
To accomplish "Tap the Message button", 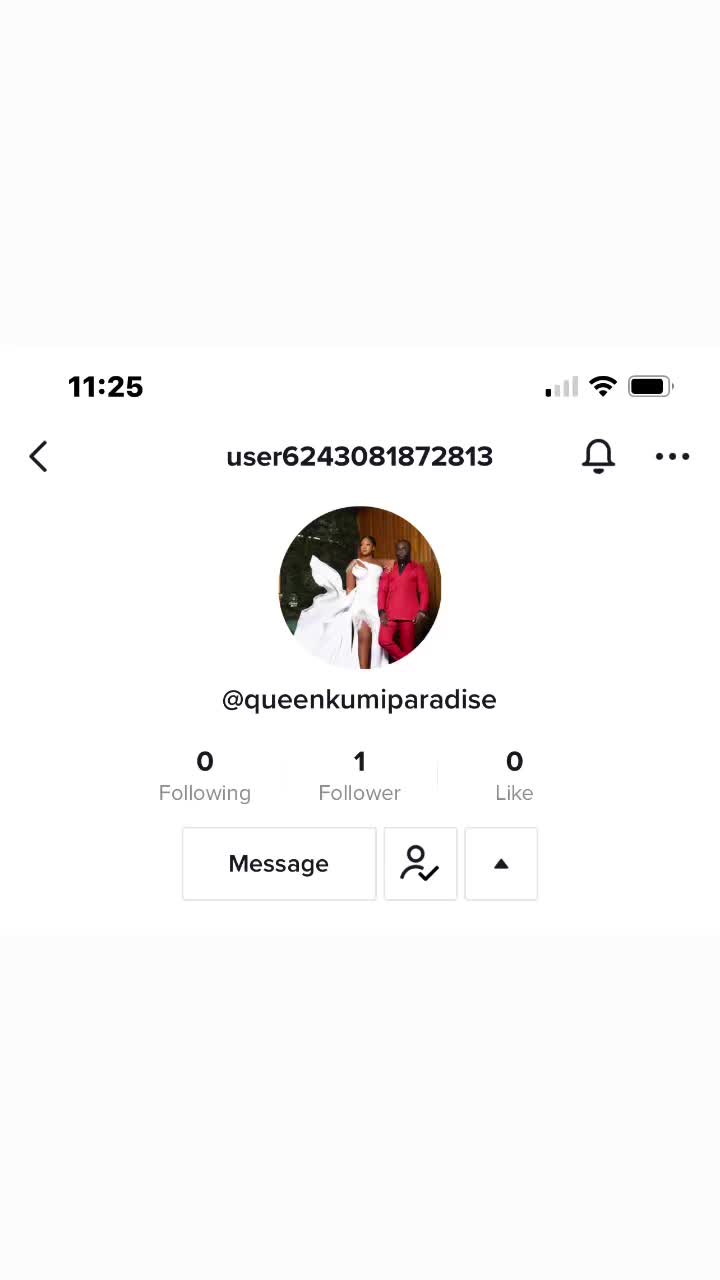I will [x=279, y=863].
